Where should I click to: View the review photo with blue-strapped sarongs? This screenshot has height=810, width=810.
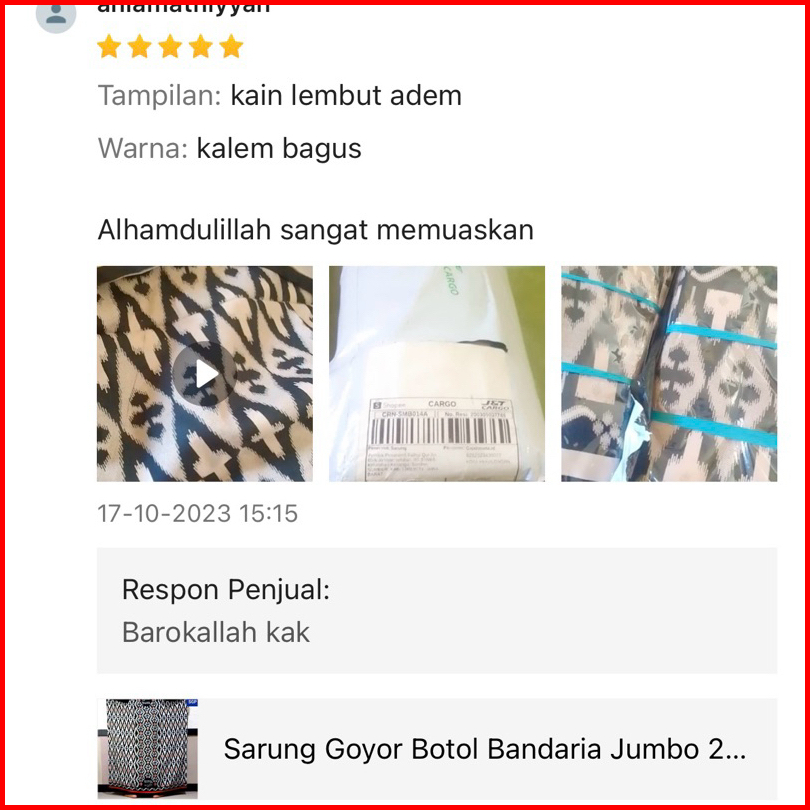coord(668,374)
